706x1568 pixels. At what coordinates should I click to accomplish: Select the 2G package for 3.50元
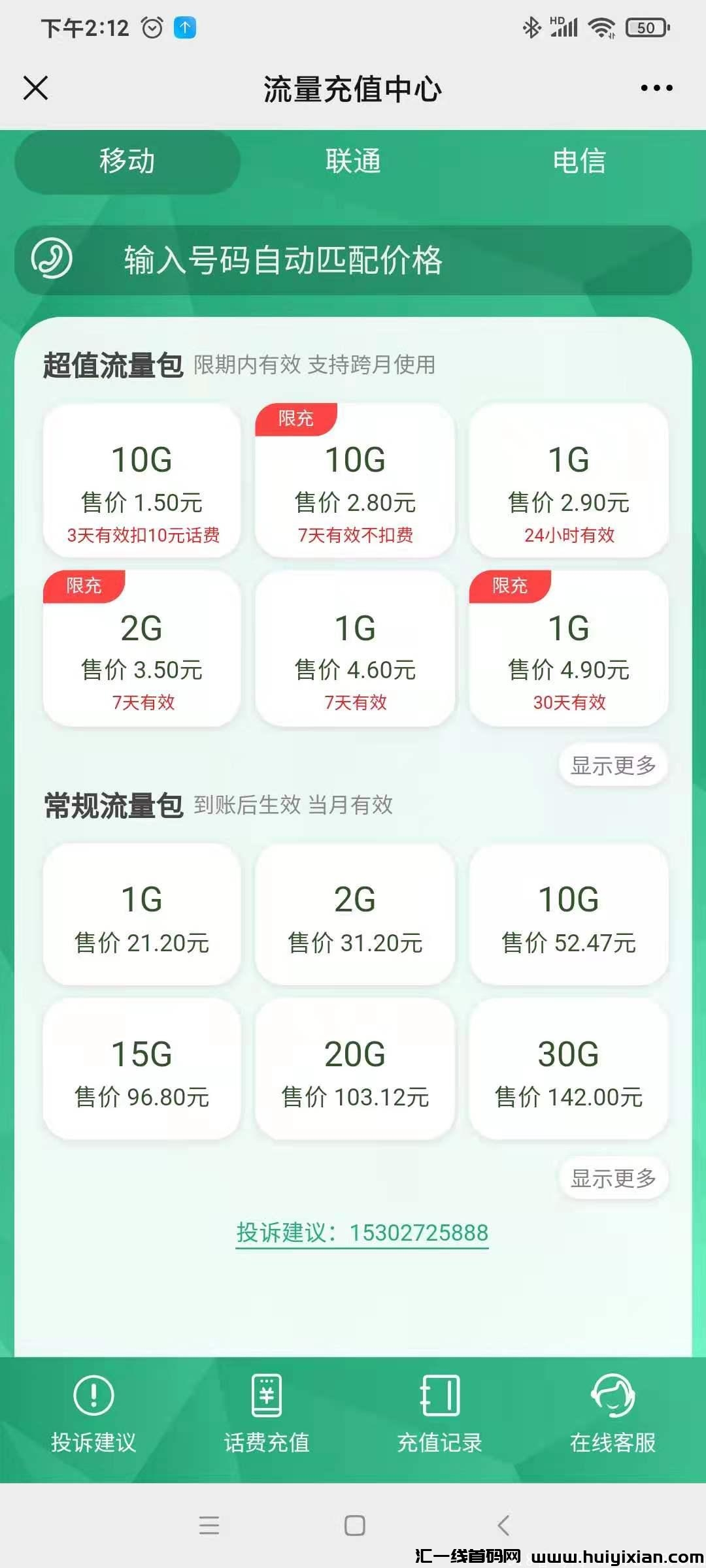point(142,649)
